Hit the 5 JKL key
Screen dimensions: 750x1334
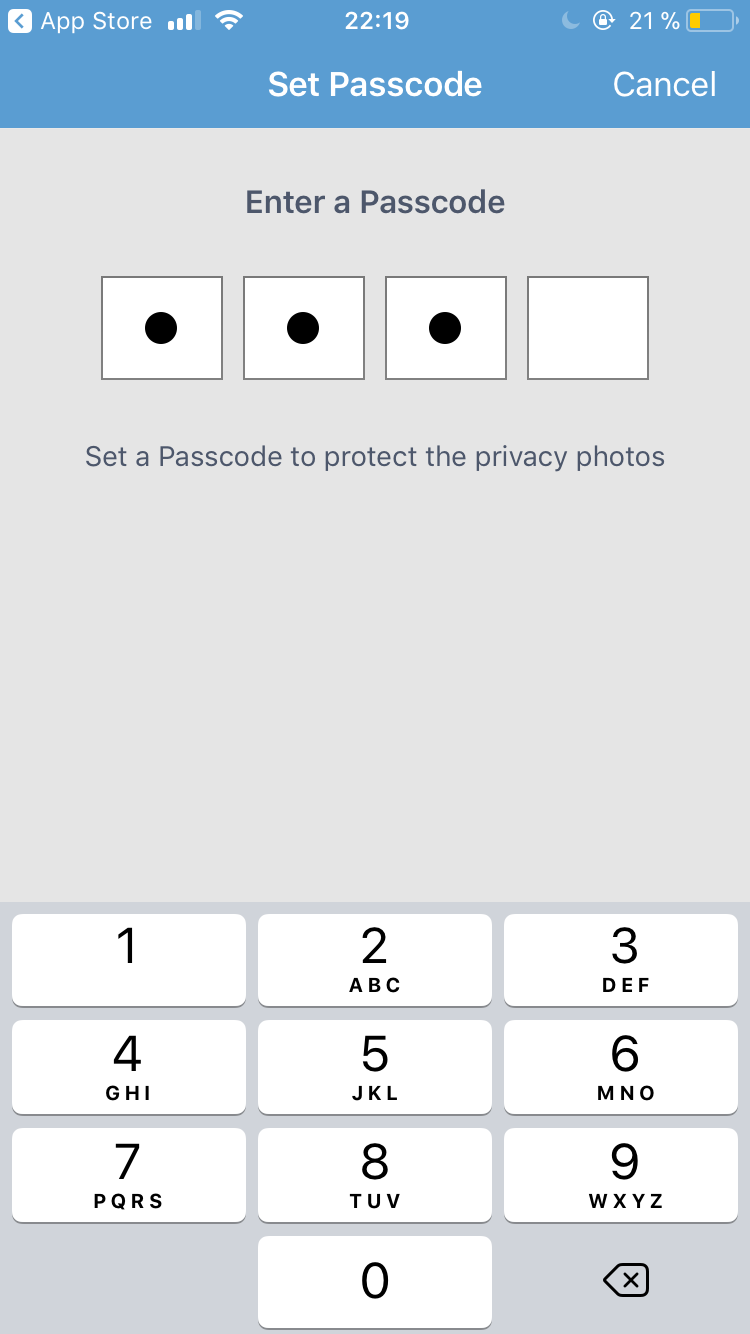(x=375, y=1067)
